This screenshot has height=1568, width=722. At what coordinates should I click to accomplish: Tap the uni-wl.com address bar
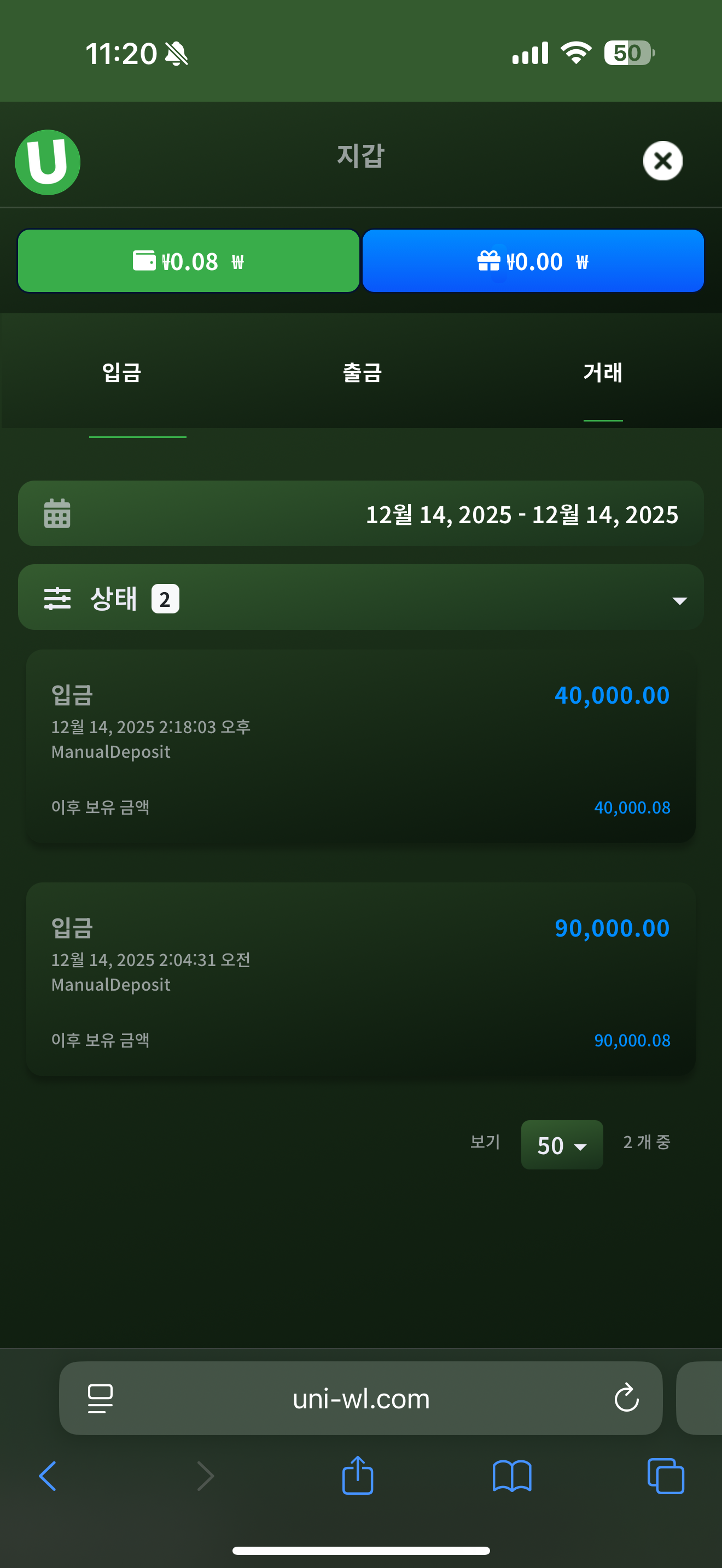[x=360, y=1397]
